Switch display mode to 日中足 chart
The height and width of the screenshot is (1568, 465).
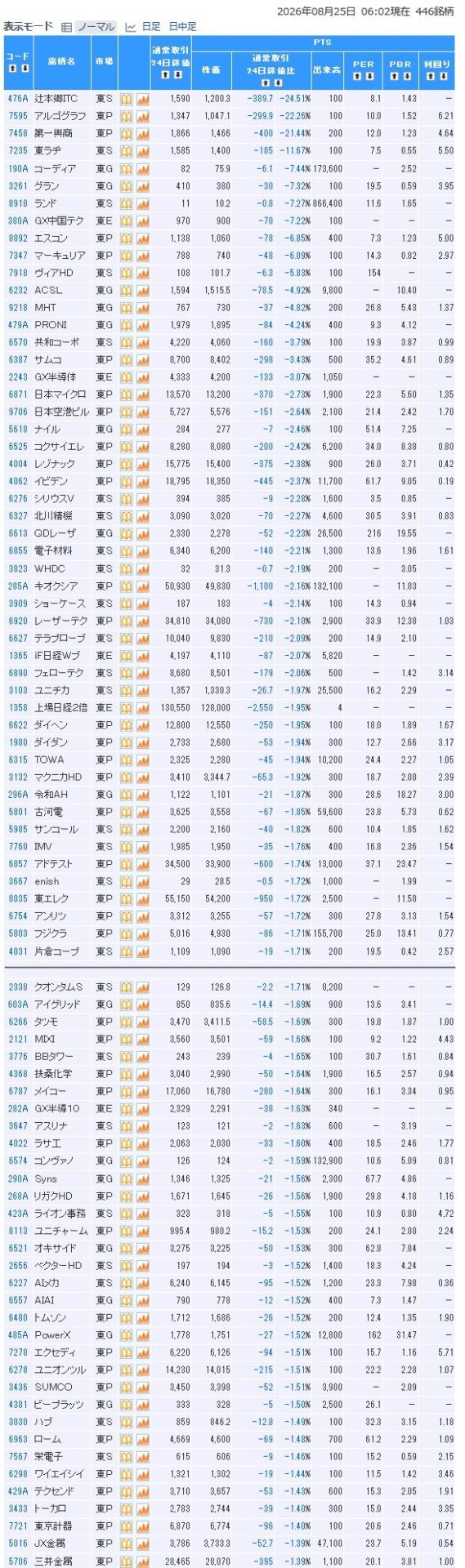pos(182,27)
